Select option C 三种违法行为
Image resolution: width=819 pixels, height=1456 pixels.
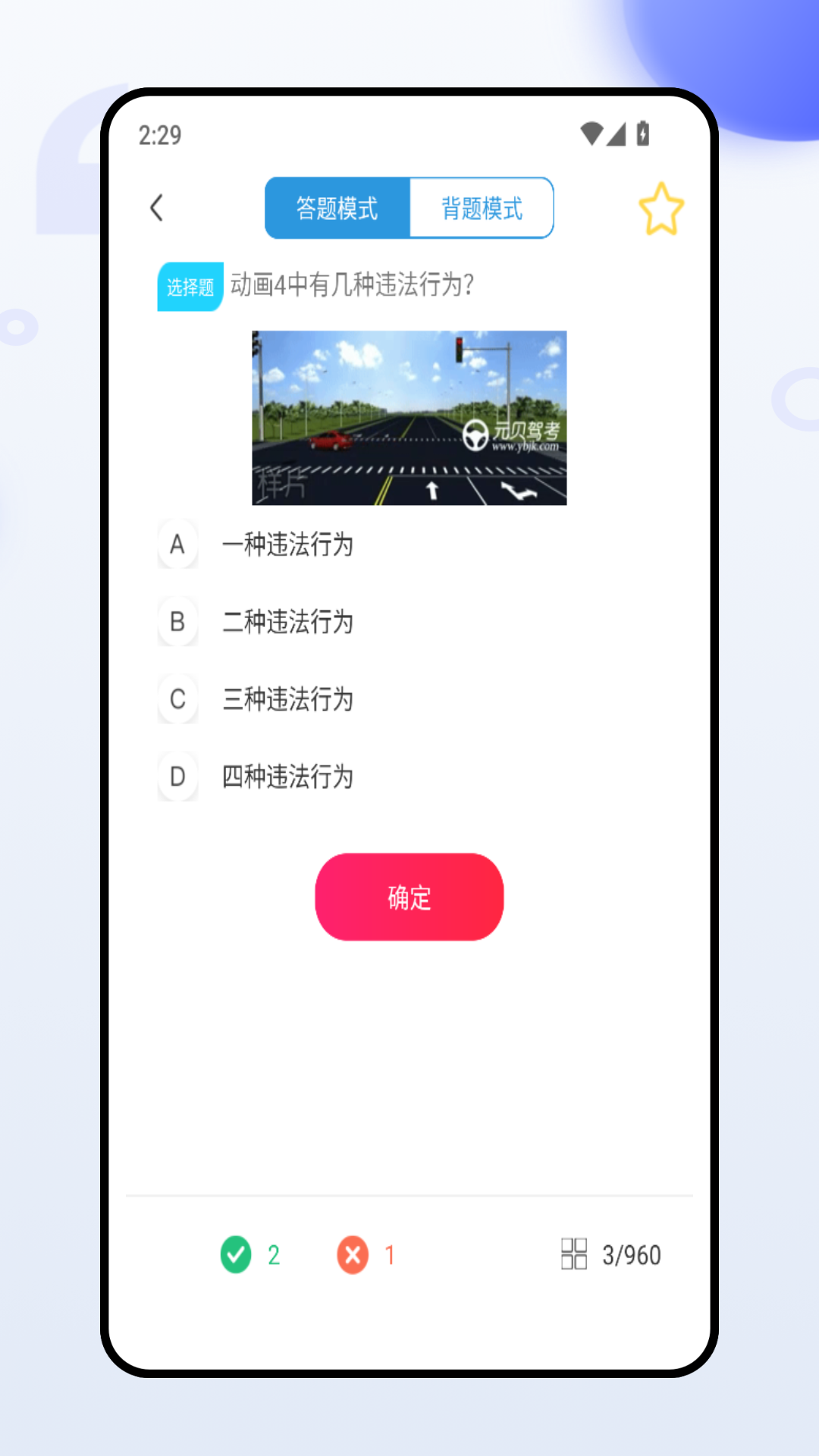[x=288, y=701]
